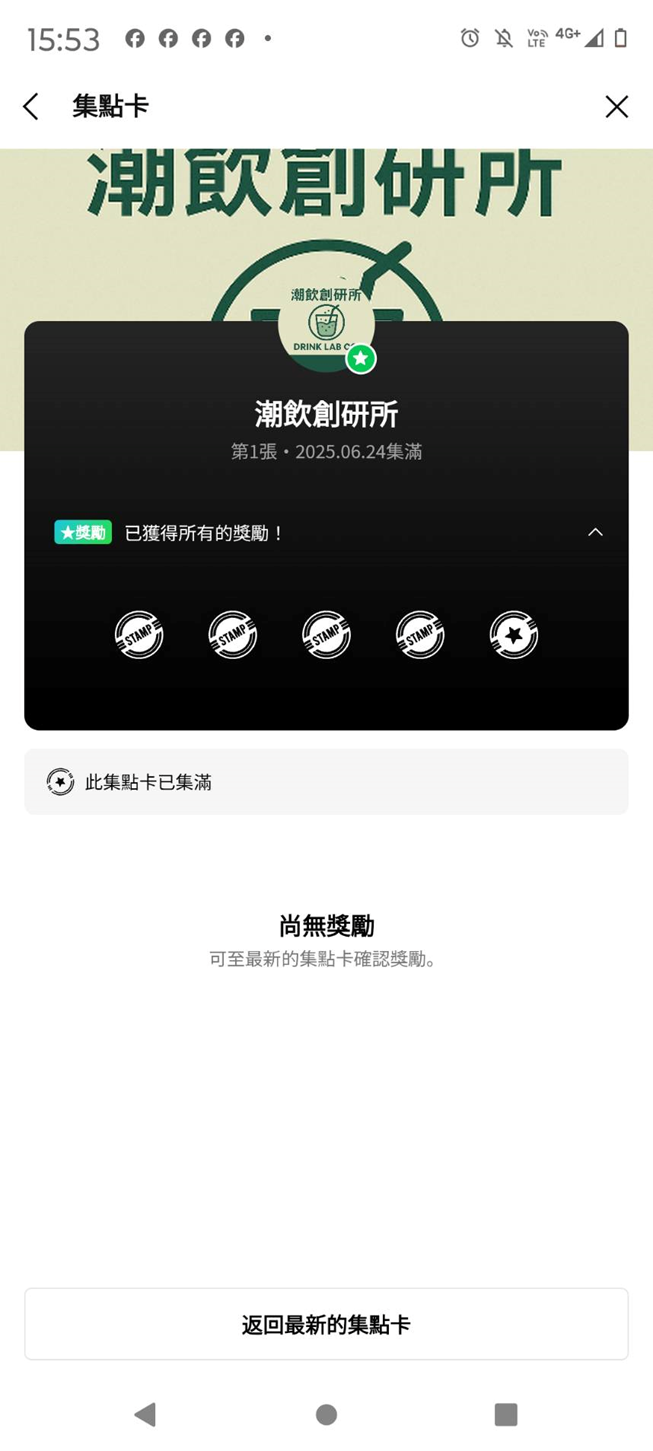The height and width of the screenshot is (1451, 653).
Task: Open the 潮飲創研所 shop profile logo
Action: pyautogui.click(x=326, y=322)
